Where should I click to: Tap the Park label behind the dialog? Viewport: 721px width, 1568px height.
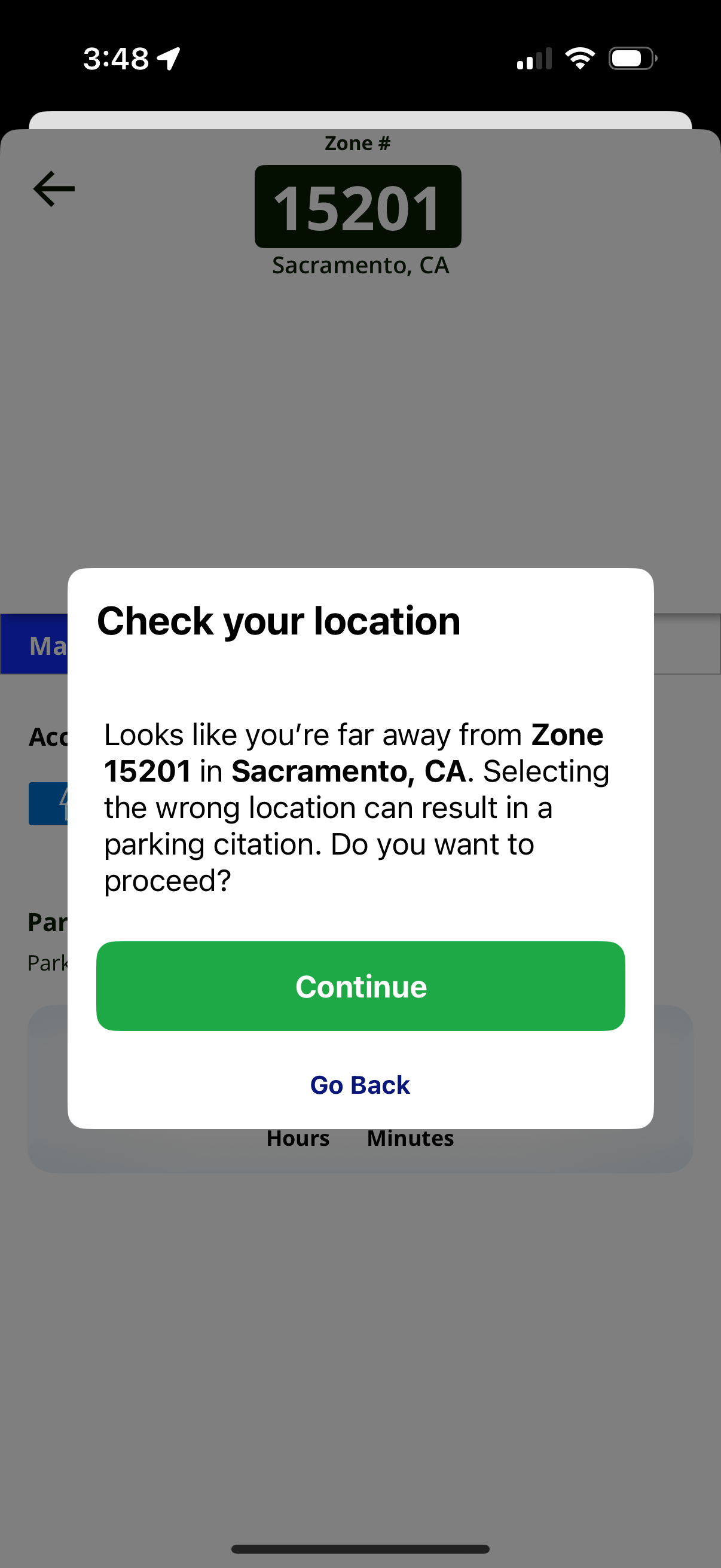pyautogui.click(x=48, y=962)
